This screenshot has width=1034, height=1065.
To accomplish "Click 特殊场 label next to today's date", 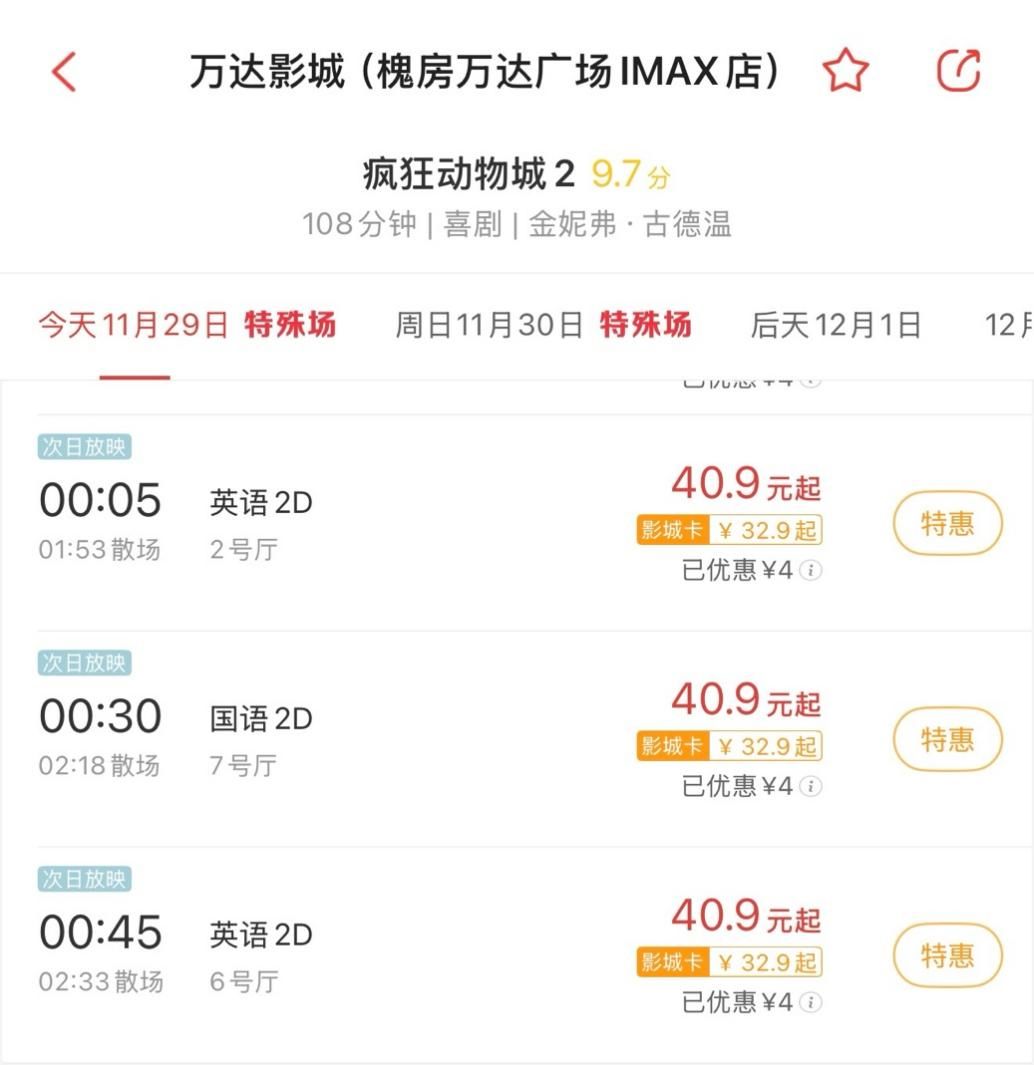I will (289, 325).
